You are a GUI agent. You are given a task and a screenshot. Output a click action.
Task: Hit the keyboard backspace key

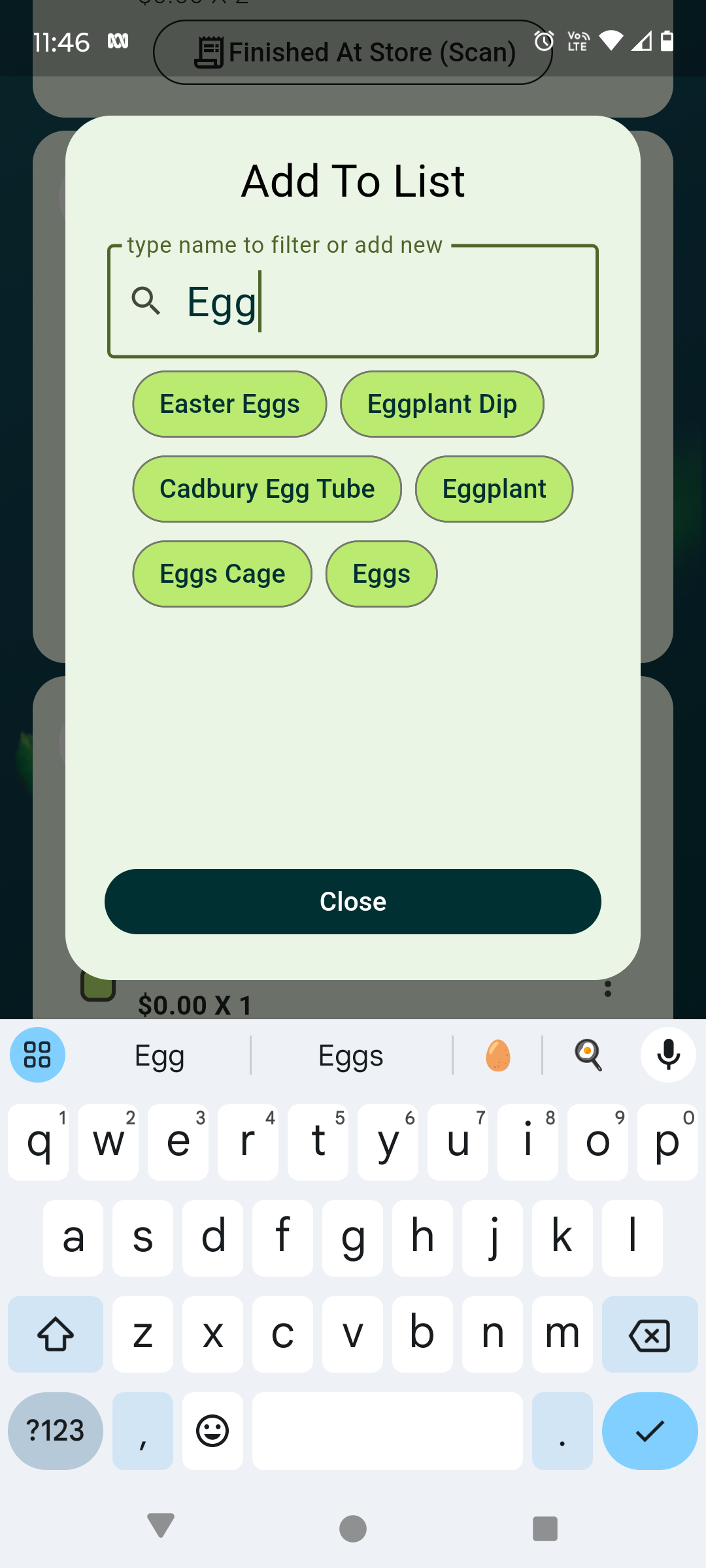tap(650, 1334)
